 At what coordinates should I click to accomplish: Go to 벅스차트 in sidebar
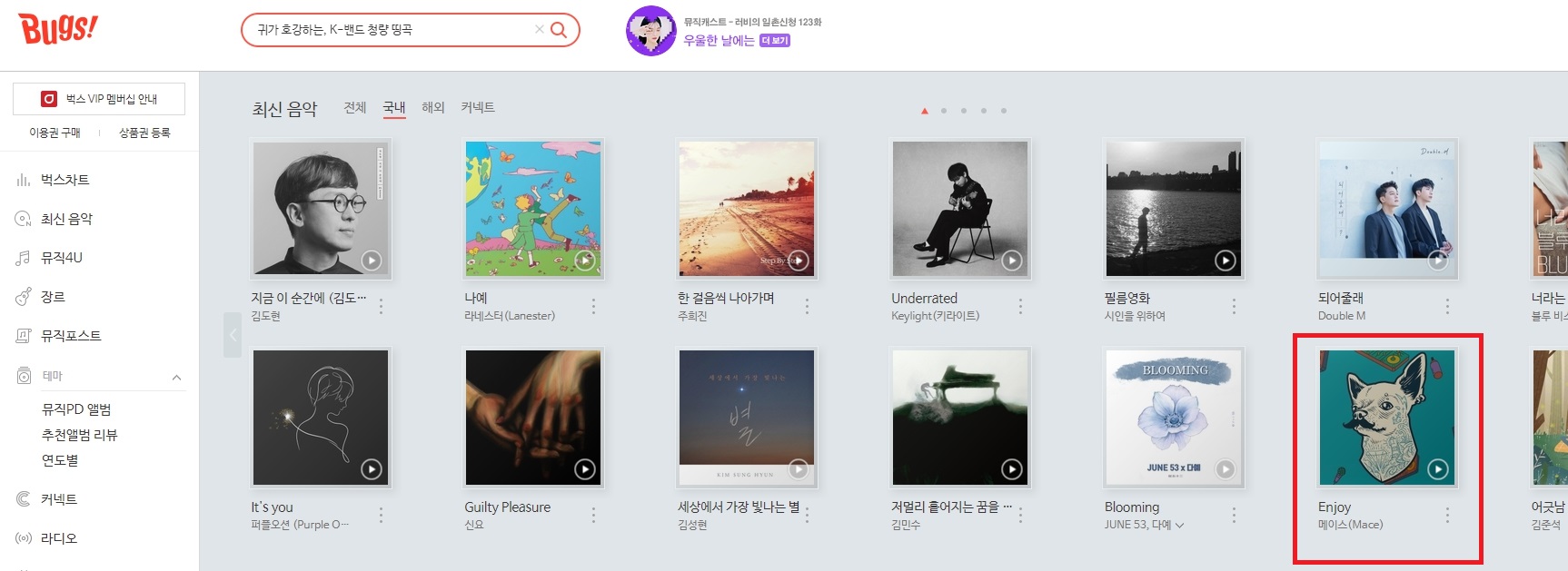tap(65, 180)
